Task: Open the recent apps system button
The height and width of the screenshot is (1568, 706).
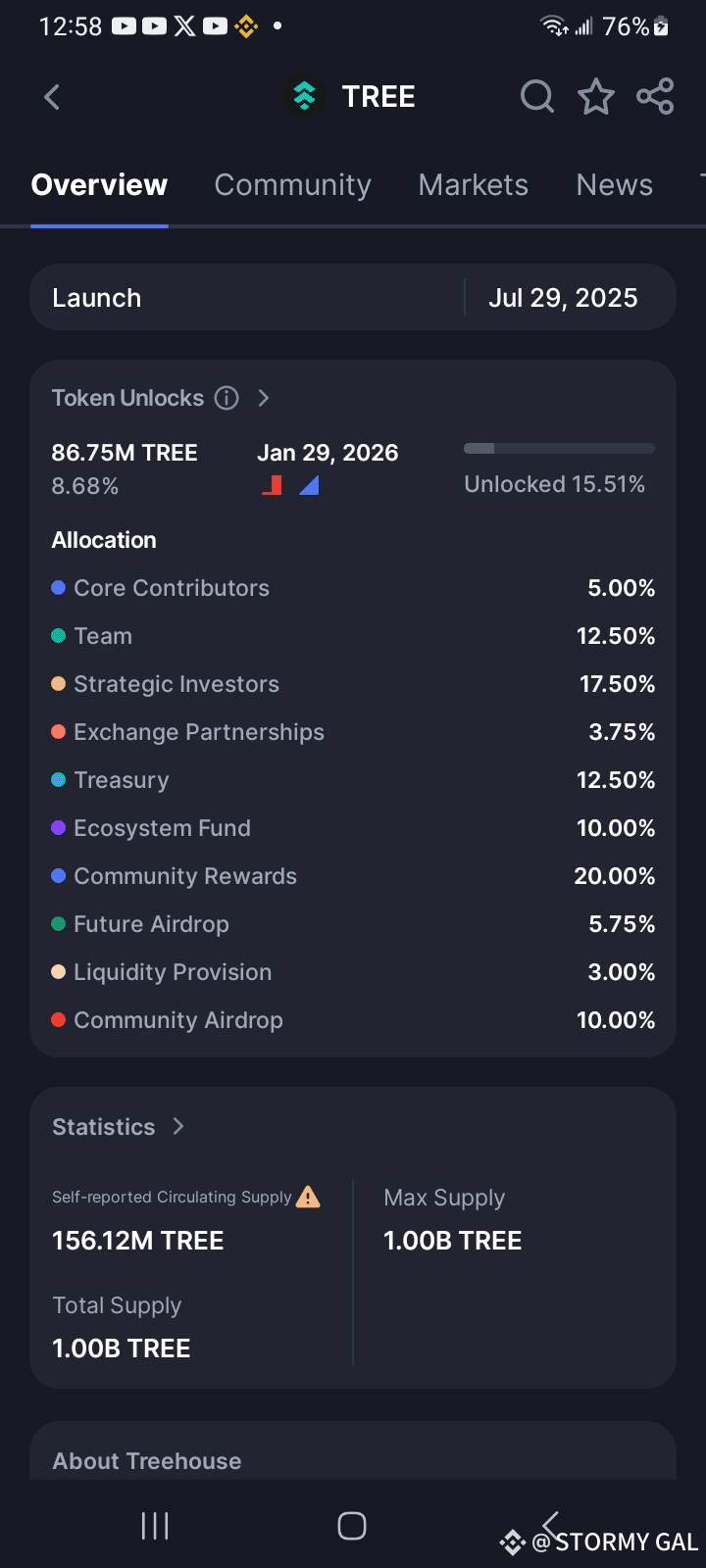Action: [x=155, y=1526]
